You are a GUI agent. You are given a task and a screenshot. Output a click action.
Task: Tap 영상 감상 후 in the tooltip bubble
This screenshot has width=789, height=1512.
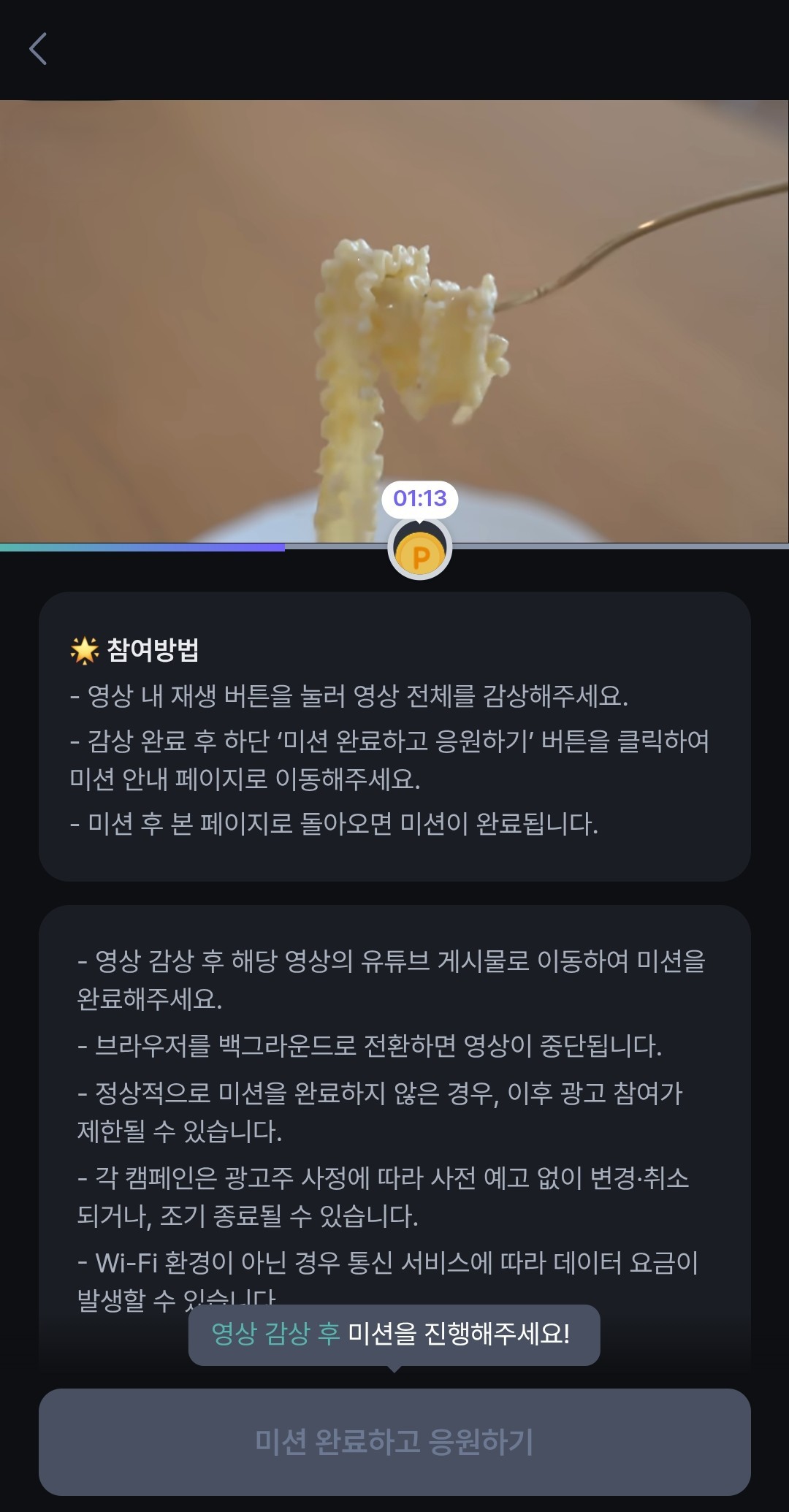[275, 1330]
